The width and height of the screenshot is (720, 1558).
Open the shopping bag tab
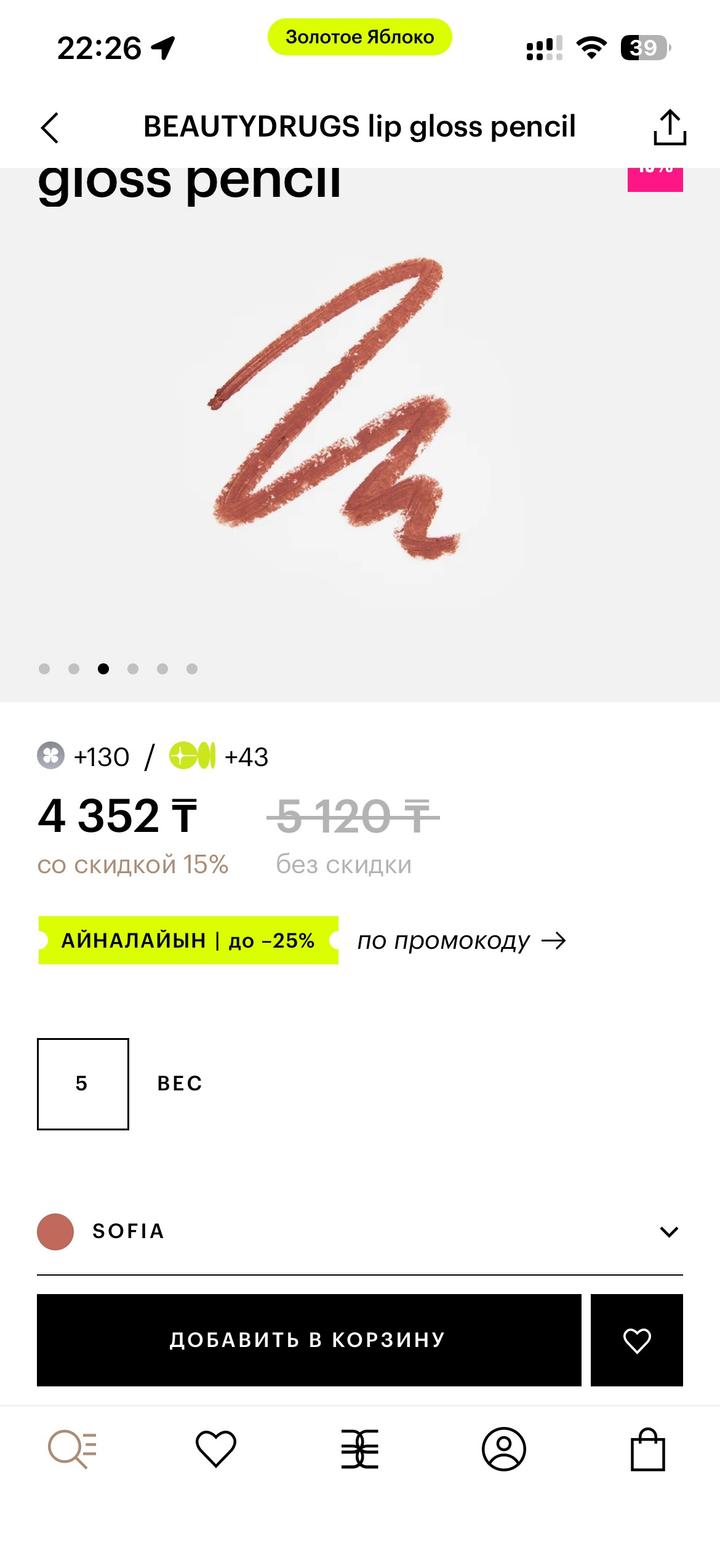pyautogui.click(x=647, y=1448)
